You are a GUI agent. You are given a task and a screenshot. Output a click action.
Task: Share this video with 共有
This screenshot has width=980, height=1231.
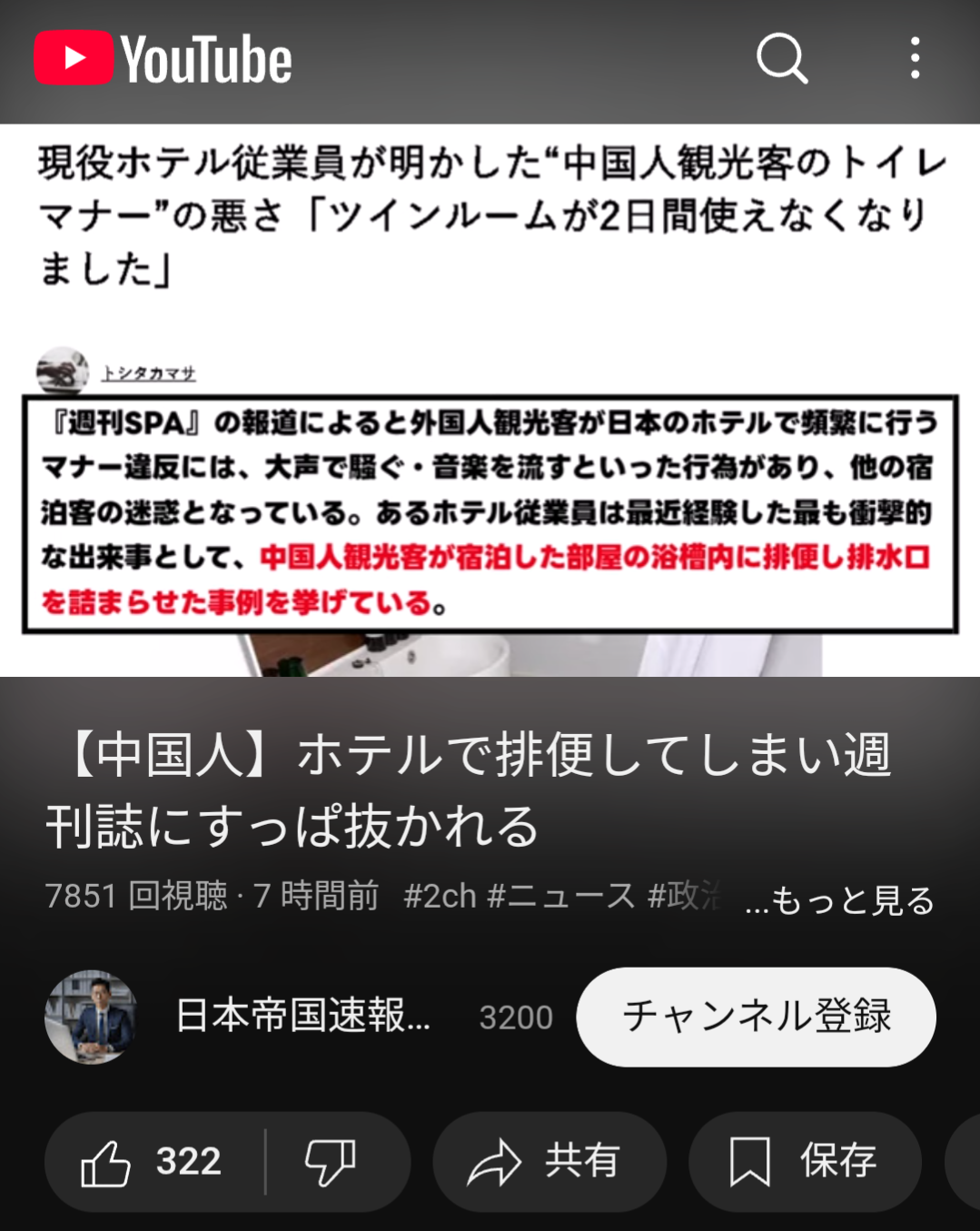(x=548, y=1161)
